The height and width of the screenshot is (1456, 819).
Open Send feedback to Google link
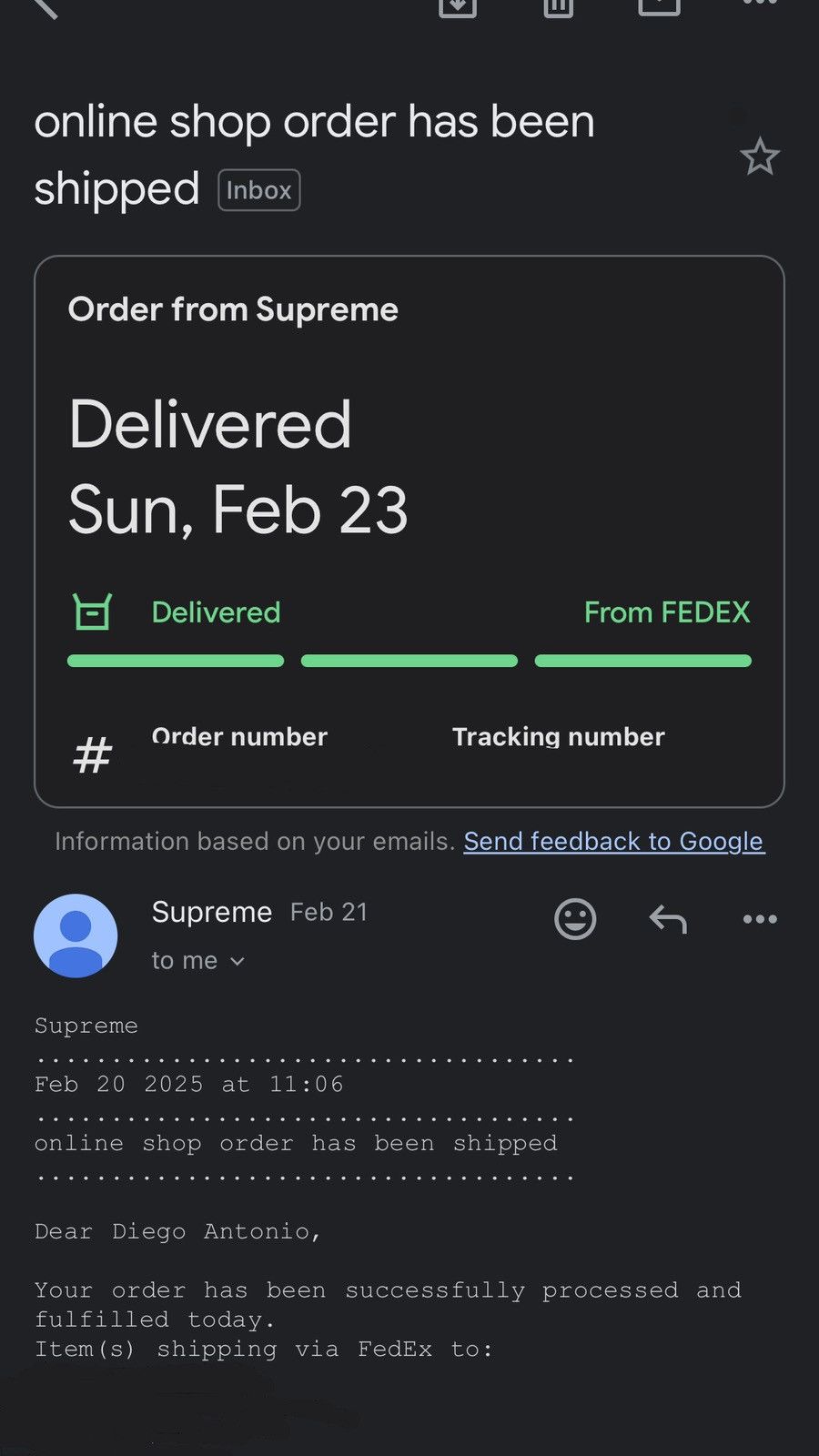tap(614, 841)
